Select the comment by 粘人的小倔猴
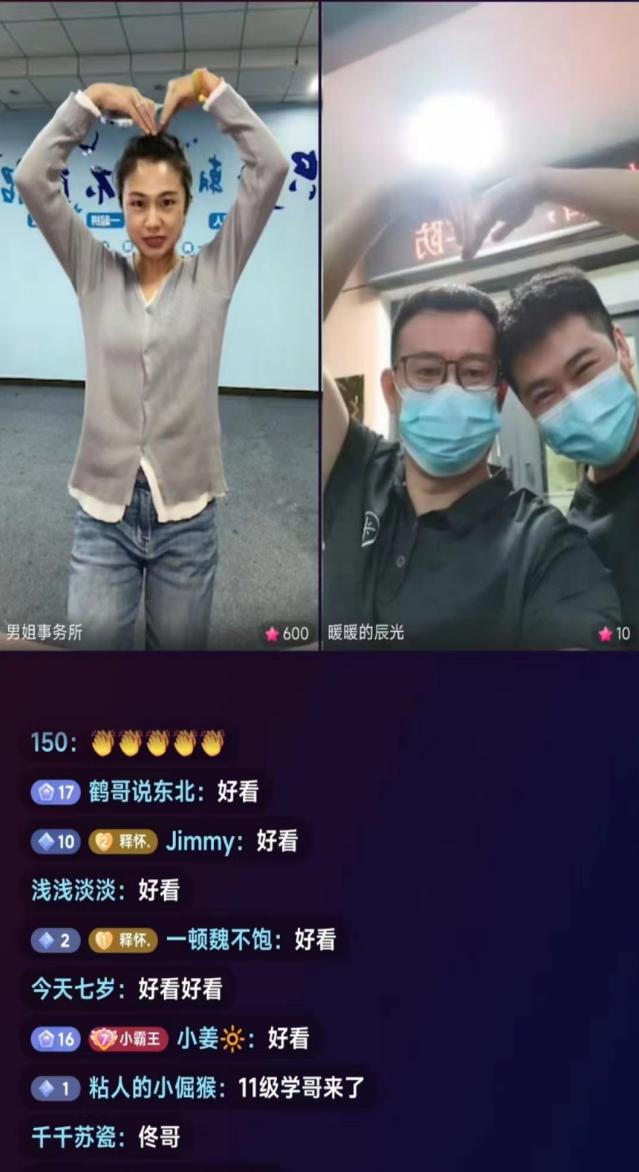This screenshot has height=1172, width=639. (226, 1088)
